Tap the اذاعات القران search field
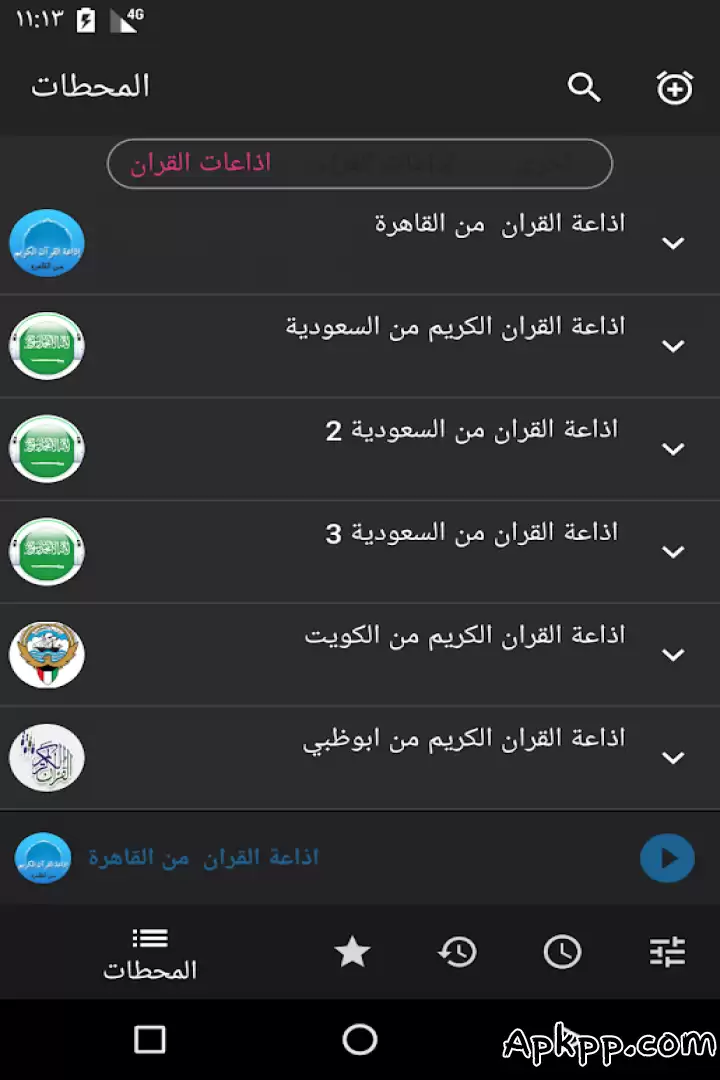 360,163
